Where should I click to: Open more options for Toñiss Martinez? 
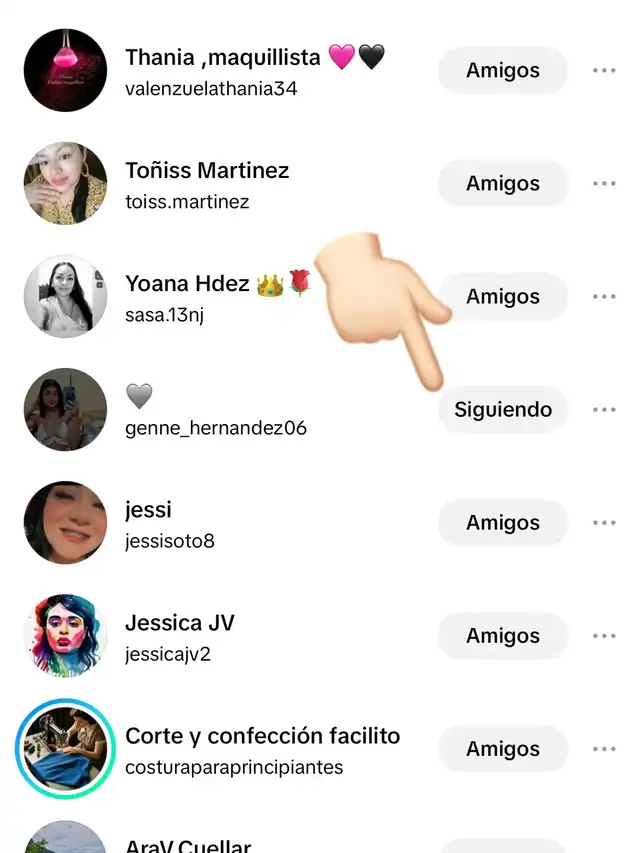pos(603,184)
